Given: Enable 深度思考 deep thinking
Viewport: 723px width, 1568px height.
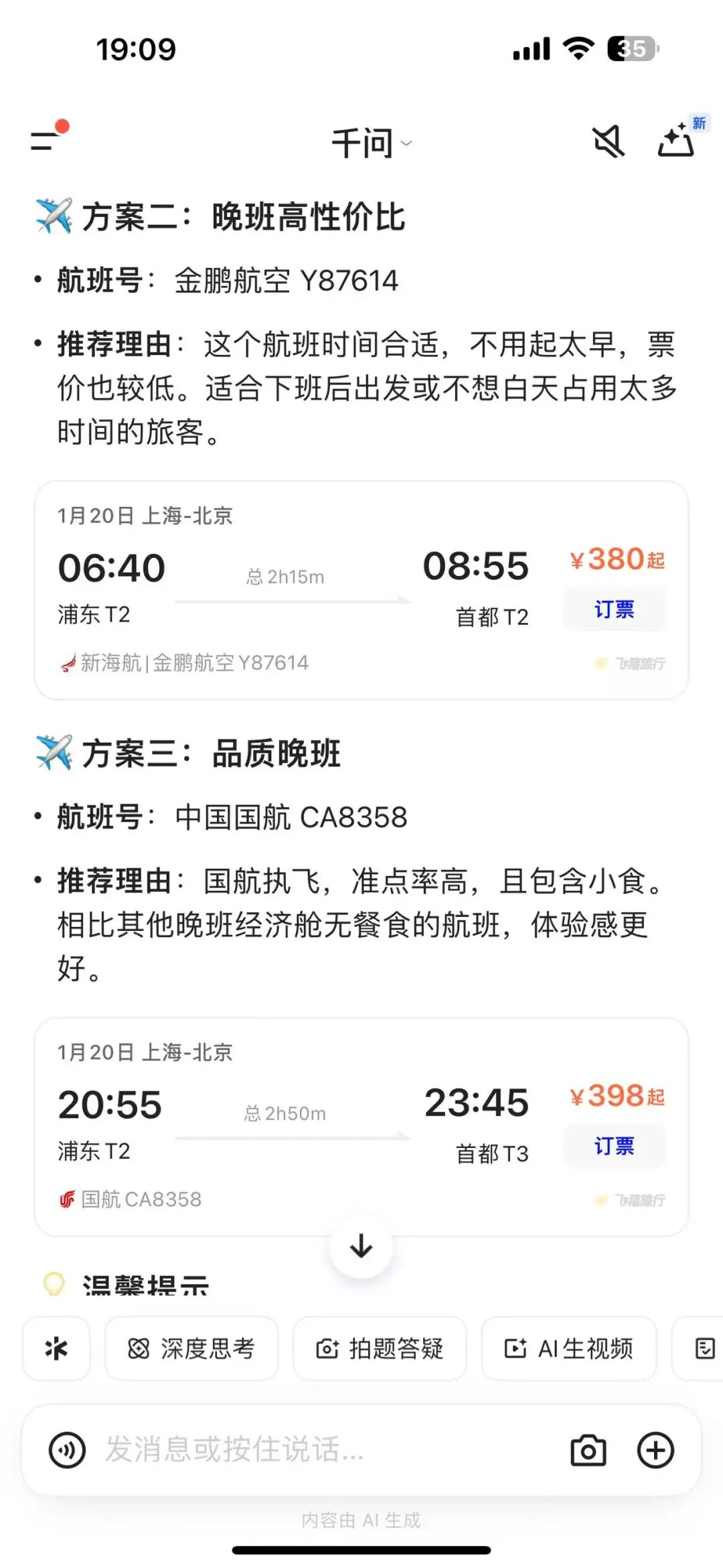Looking at the screenshot, I should click(x=191, y=1348).
